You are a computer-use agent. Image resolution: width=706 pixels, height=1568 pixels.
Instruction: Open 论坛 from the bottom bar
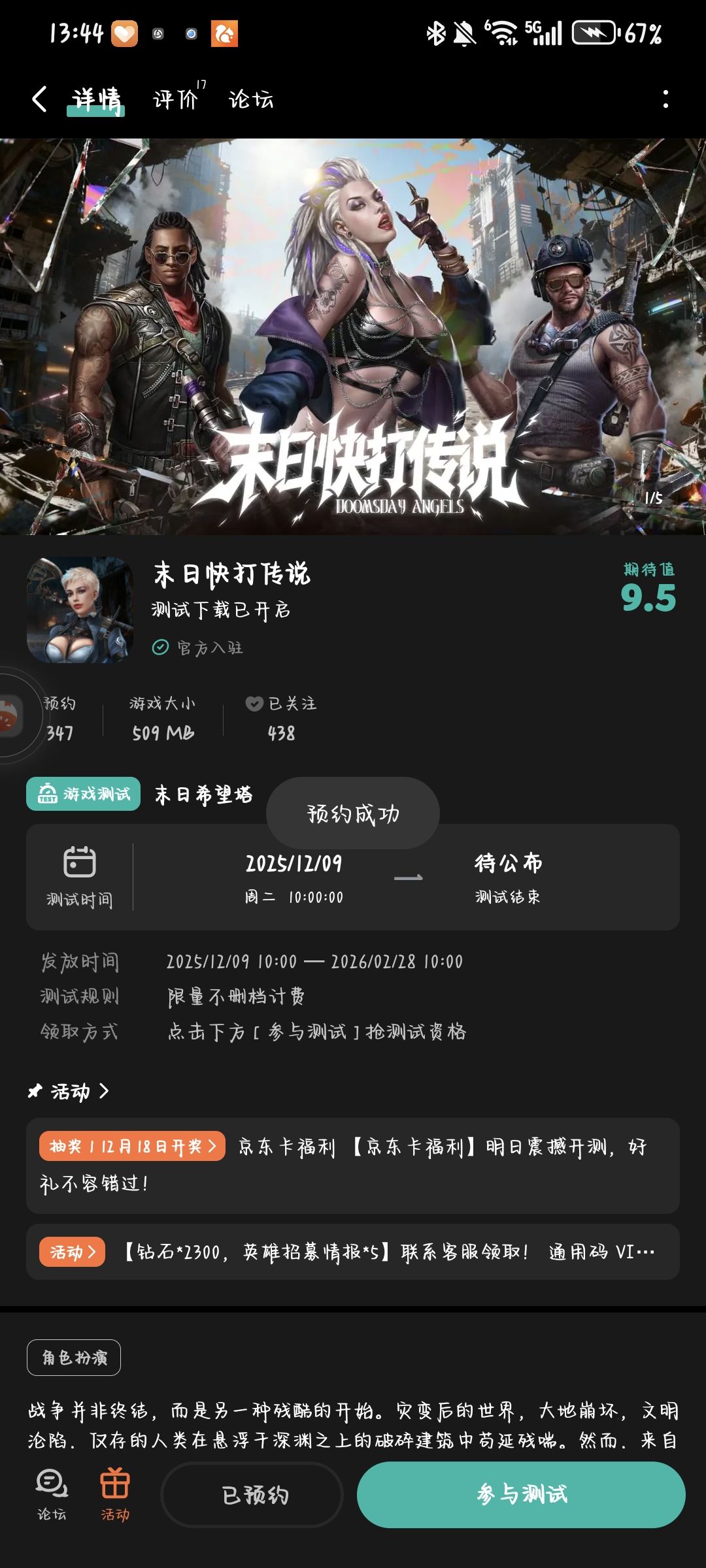(52, 1495)
